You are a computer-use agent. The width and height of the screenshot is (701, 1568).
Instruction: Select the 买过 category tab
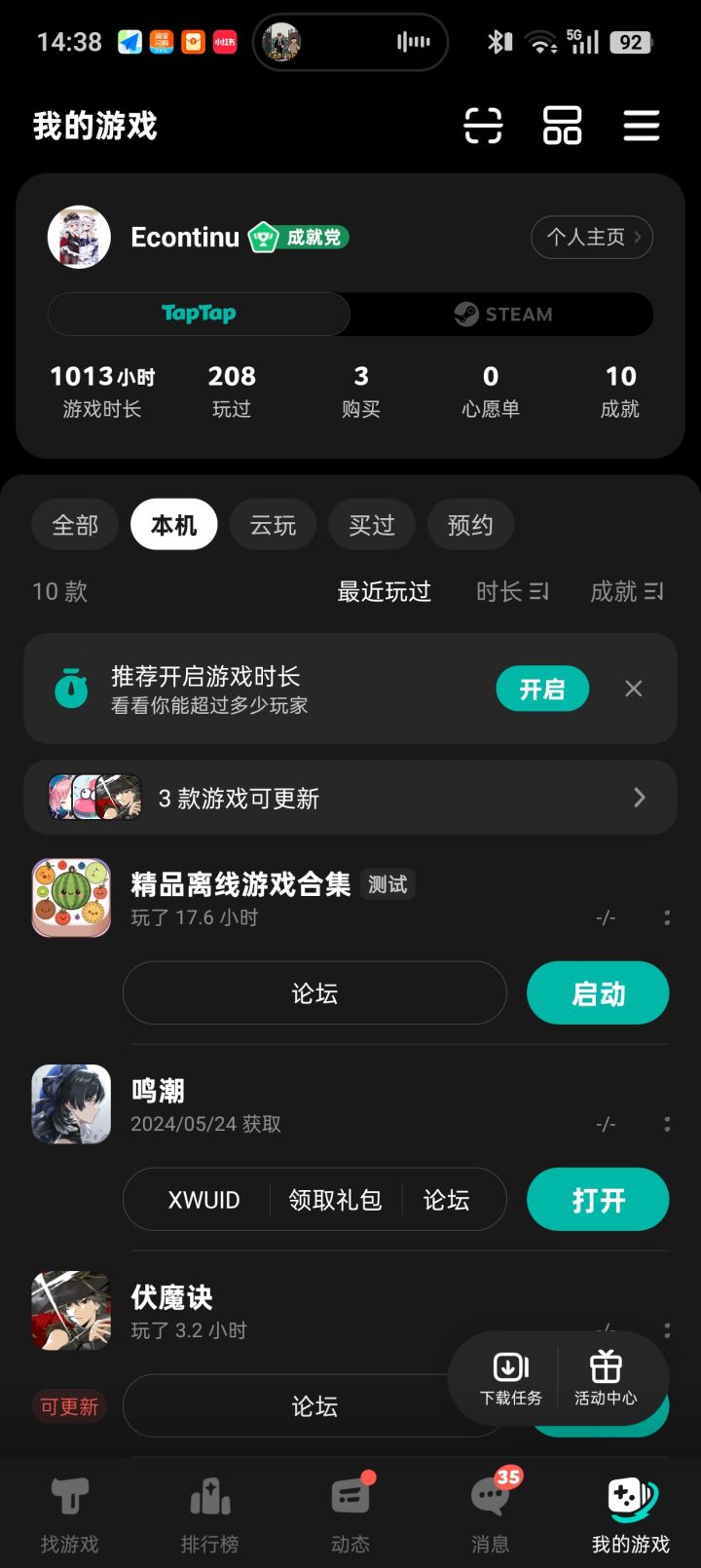pyautogui.click(x=372, y=524)
